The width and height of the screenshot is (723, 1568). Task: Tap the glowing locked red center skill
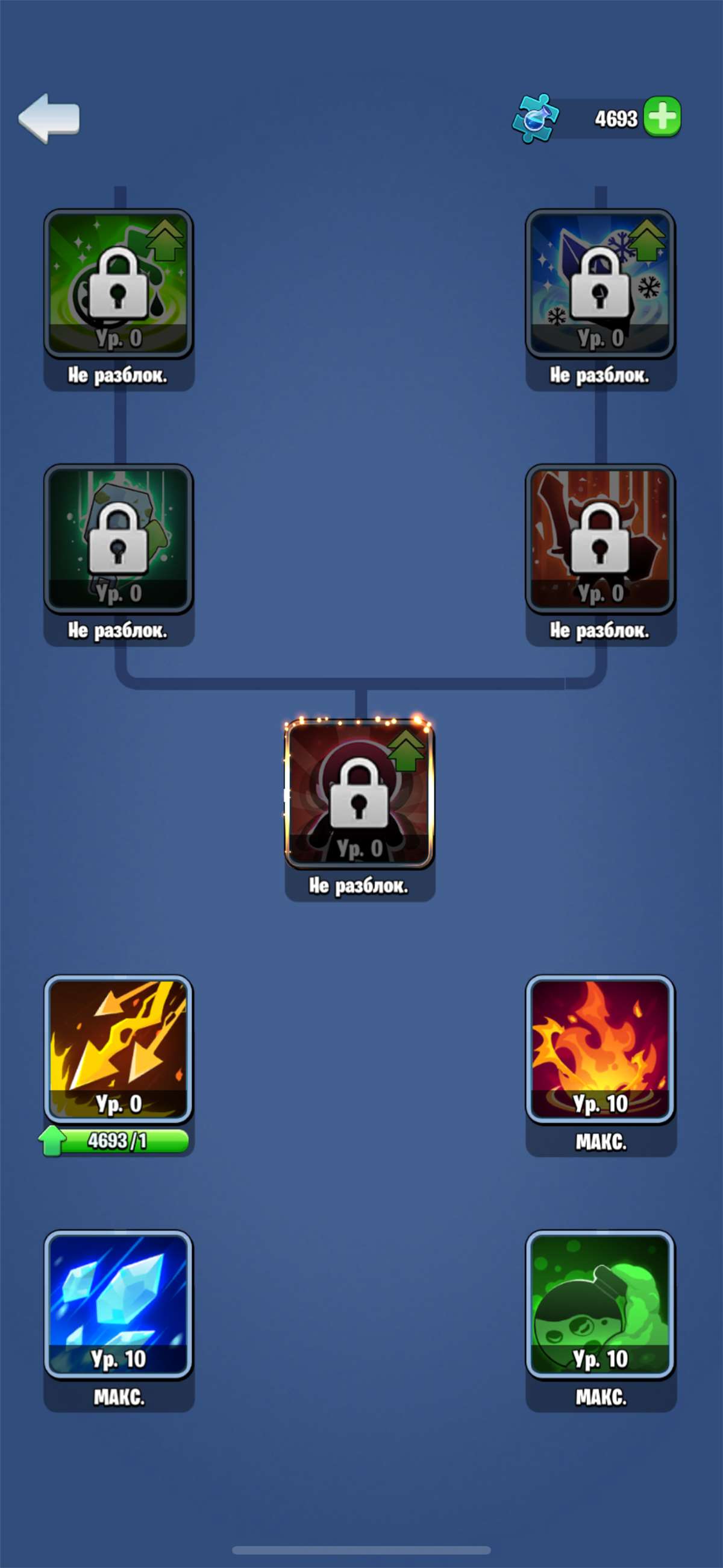coord(359,794)
